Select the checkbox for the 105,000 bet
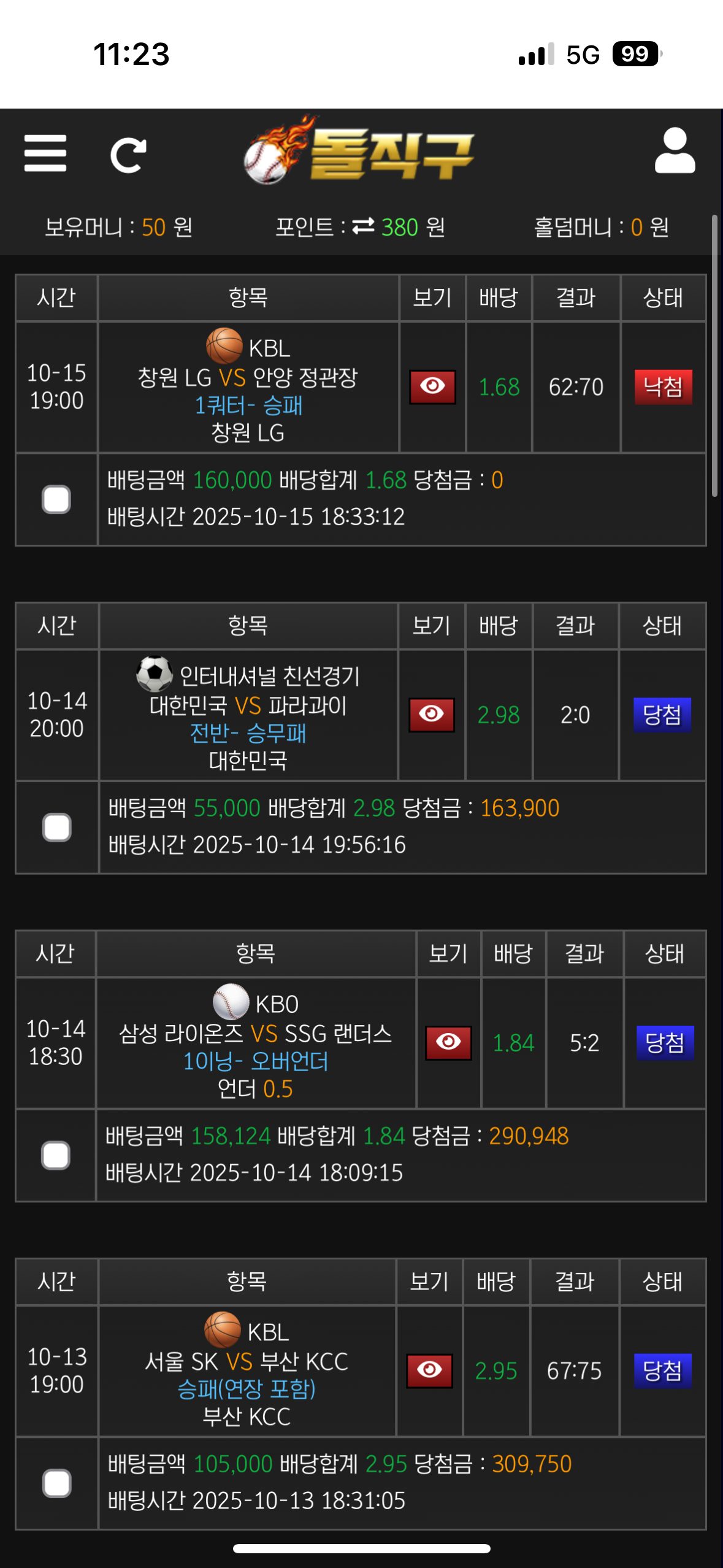This screenshot has height=1568, width=723. (56, 1484)
